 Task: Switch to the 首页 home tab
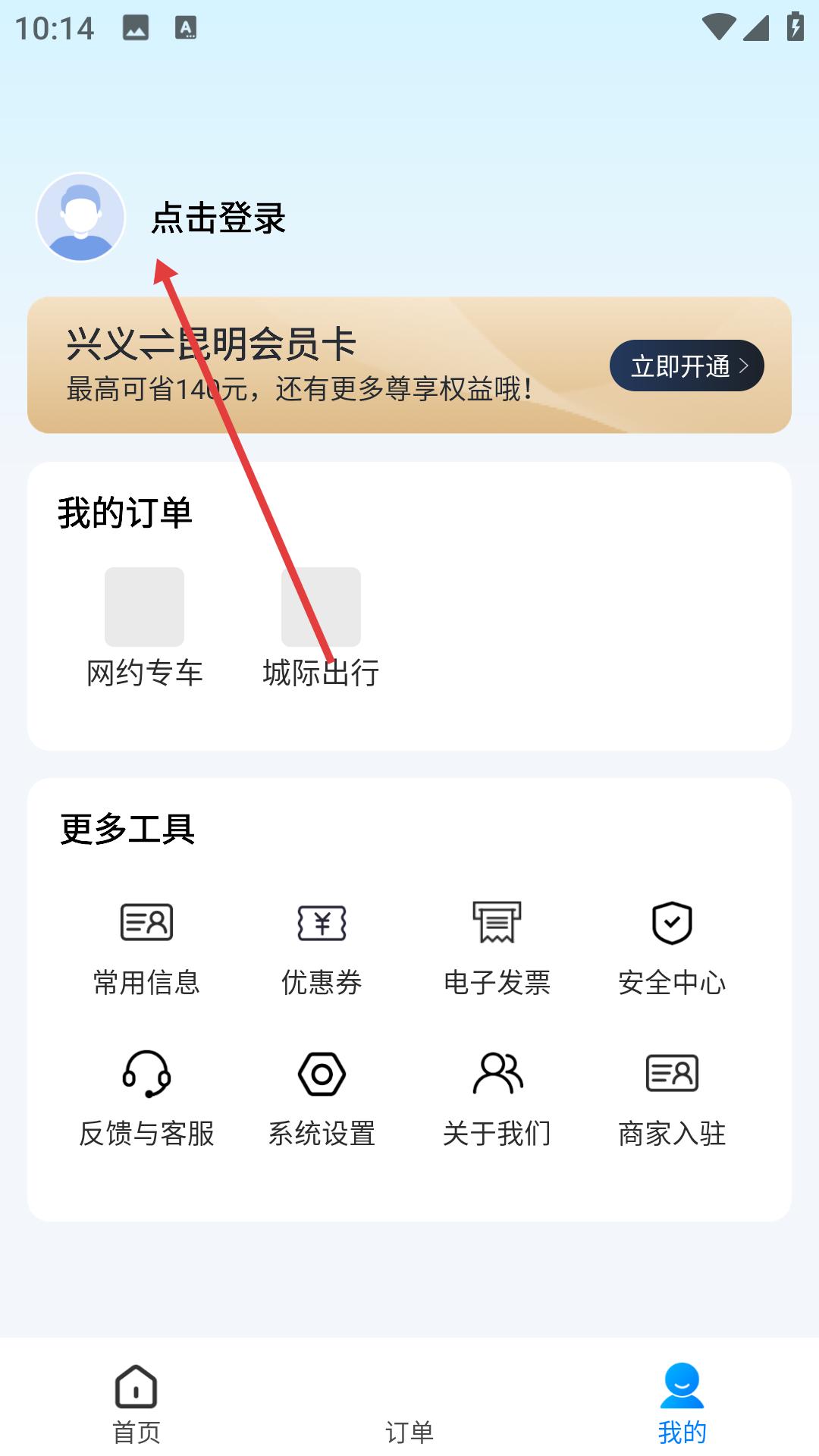pyautogui.click(x=136, y=1403)
